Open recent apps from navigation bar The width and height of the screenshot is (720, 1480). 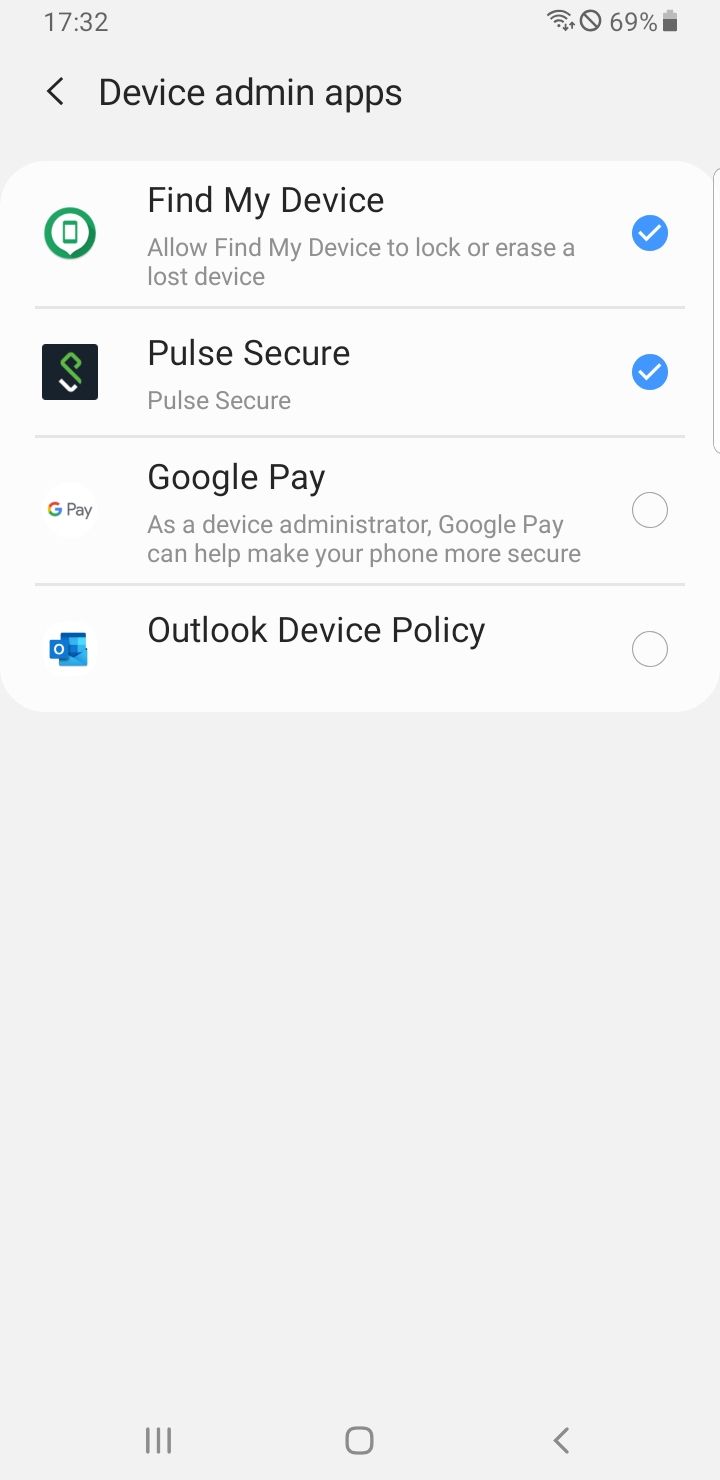pyautogui.click(x=159, y=1440)
